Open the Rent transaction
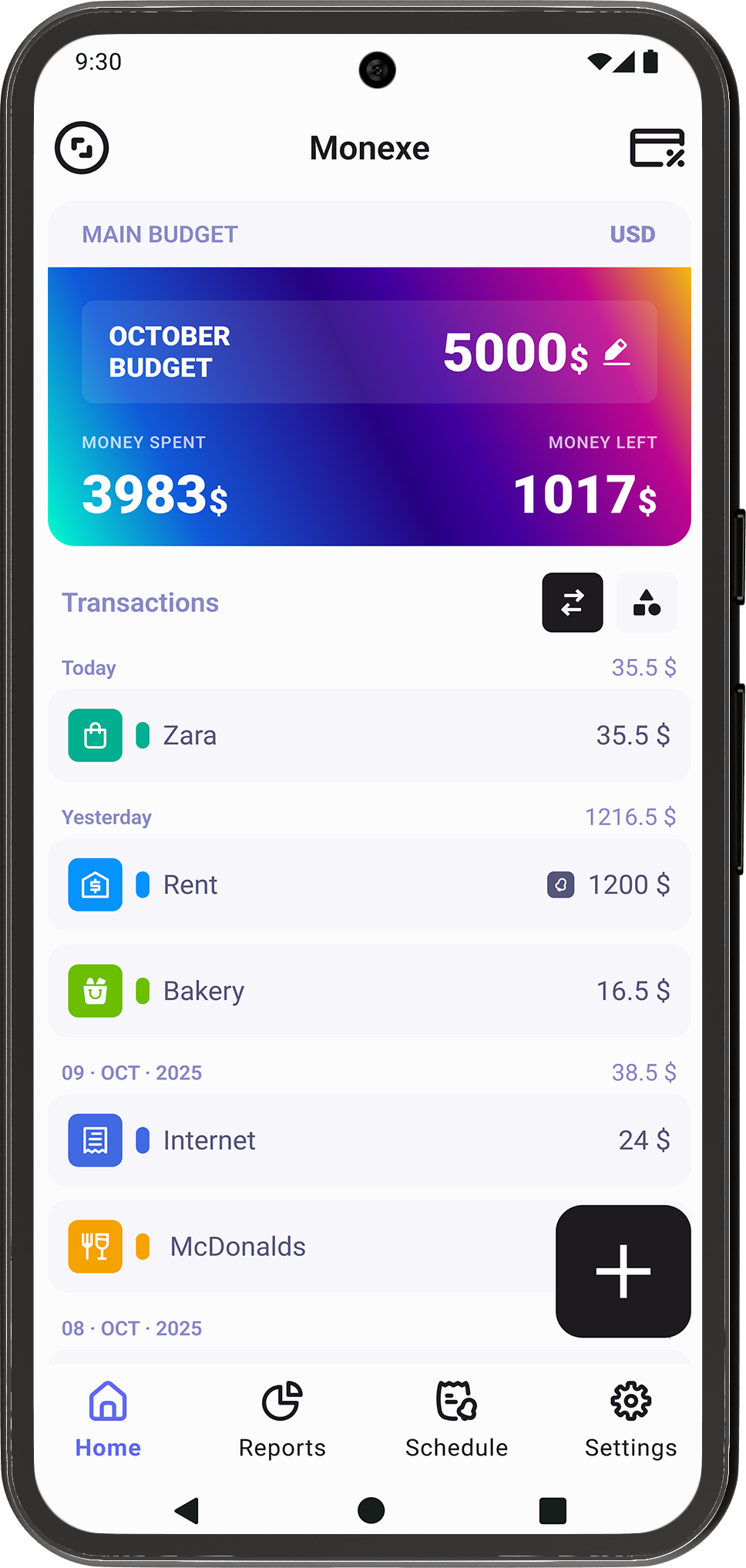 (x=369, y=885)
